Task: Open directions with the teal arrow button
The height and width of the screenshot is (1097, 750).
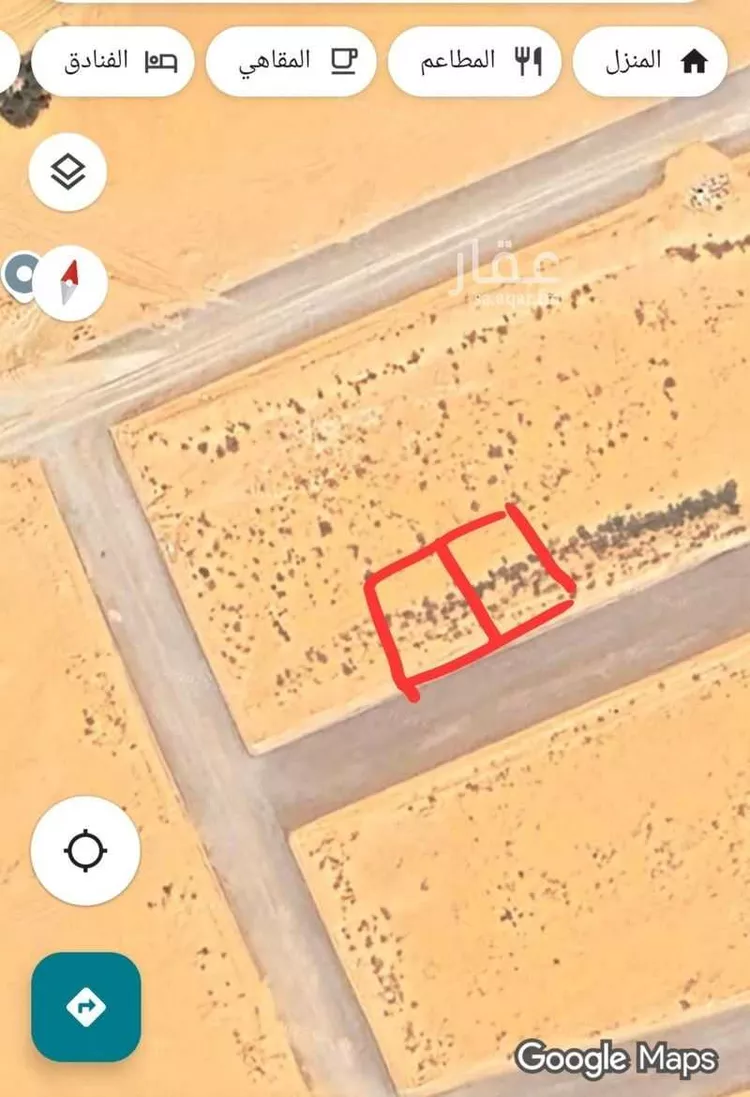Action: (x=86, y=1006)
